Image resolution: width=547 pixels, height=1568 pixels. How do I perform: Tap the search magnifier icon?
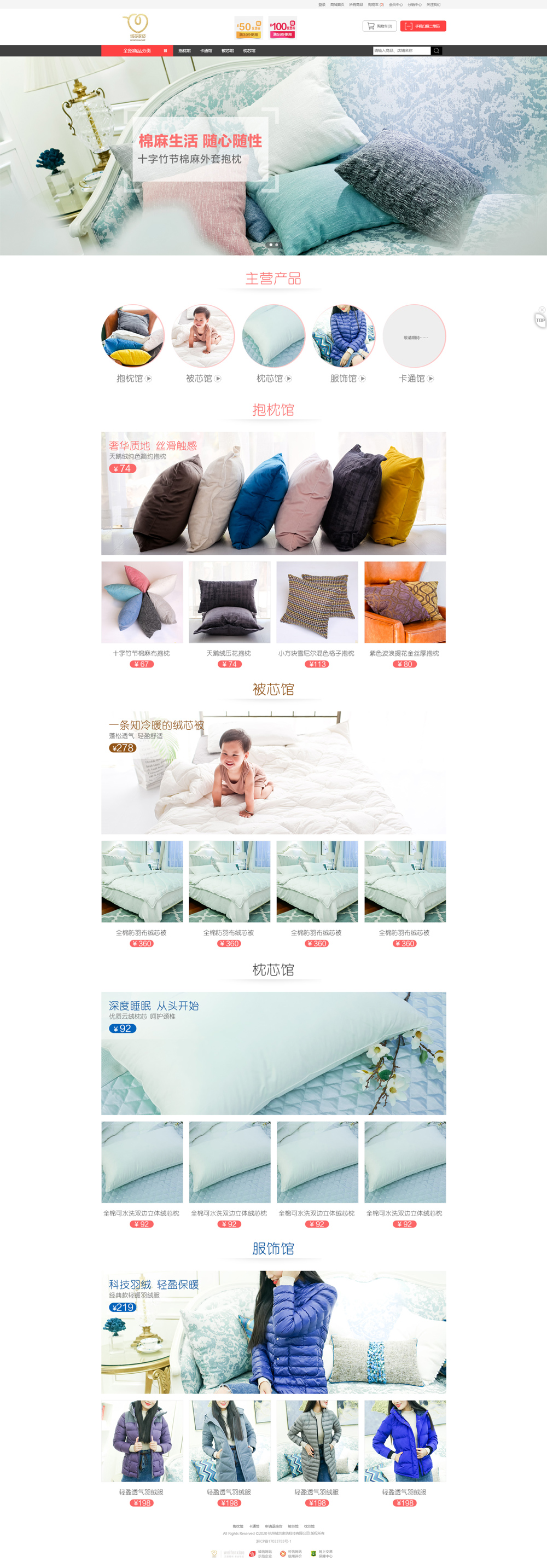coord(437,51)
